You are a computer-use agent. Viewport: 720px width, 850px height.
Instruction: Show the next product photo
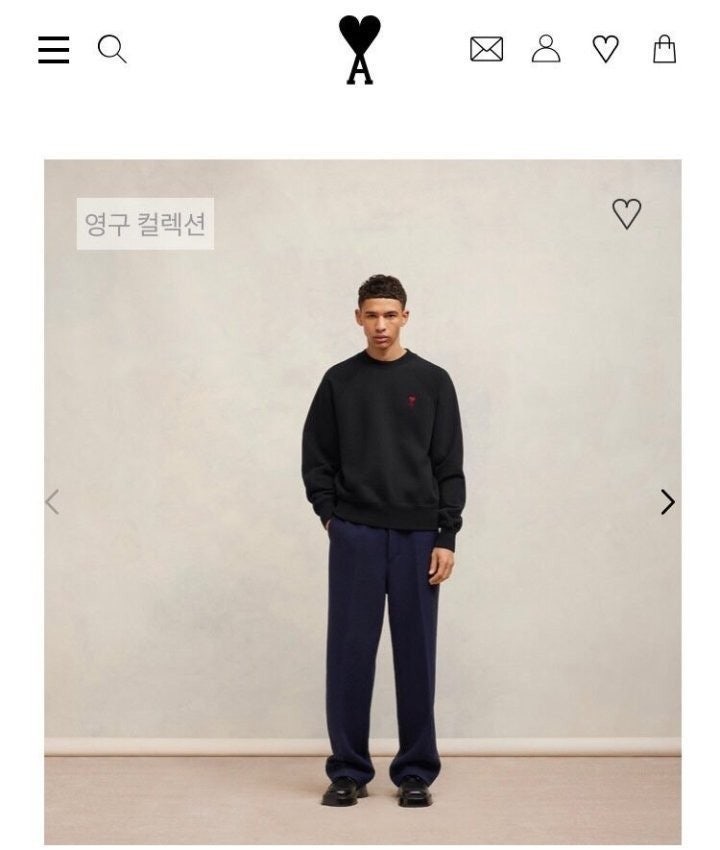(x=667, y=502)
